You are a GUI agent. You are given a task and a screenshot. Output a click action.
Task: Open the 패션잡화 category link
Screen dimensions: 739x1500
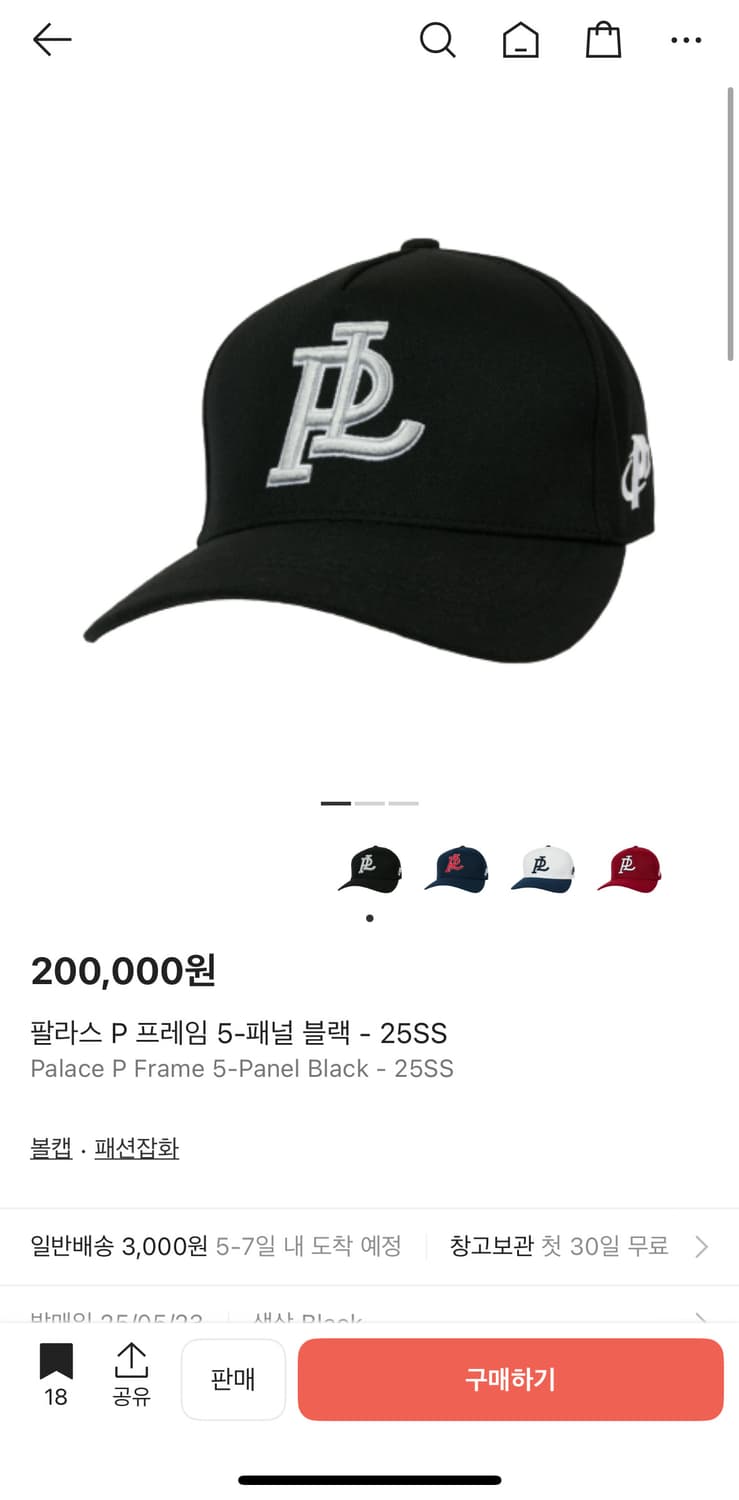(x=136, y=1147)
